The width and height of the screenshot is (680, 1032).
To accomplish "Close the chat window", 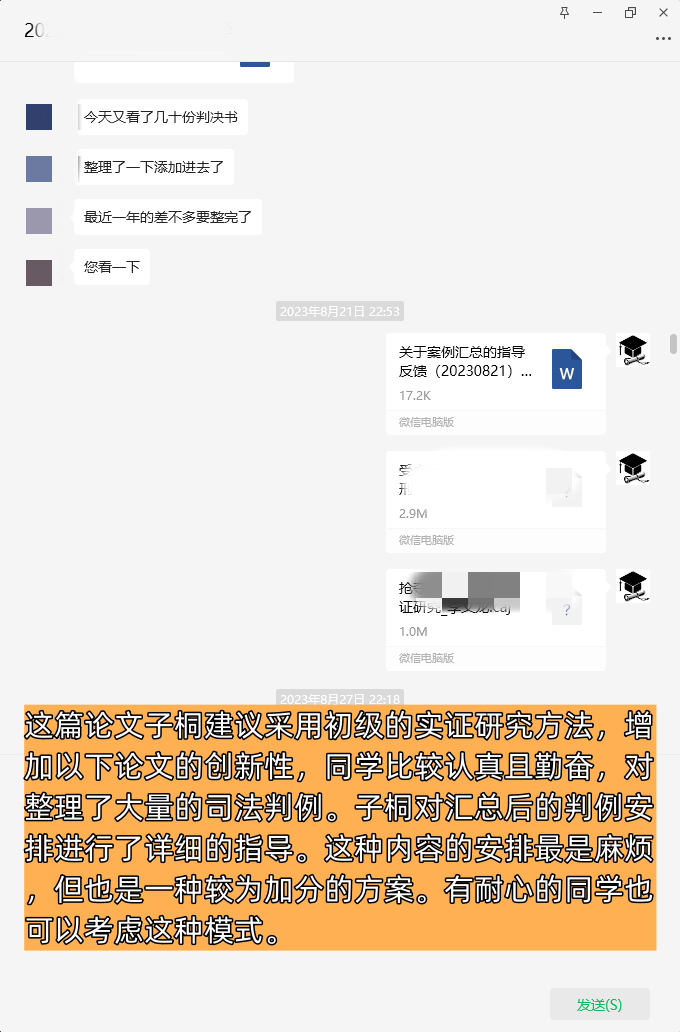I will click(664, 12).
